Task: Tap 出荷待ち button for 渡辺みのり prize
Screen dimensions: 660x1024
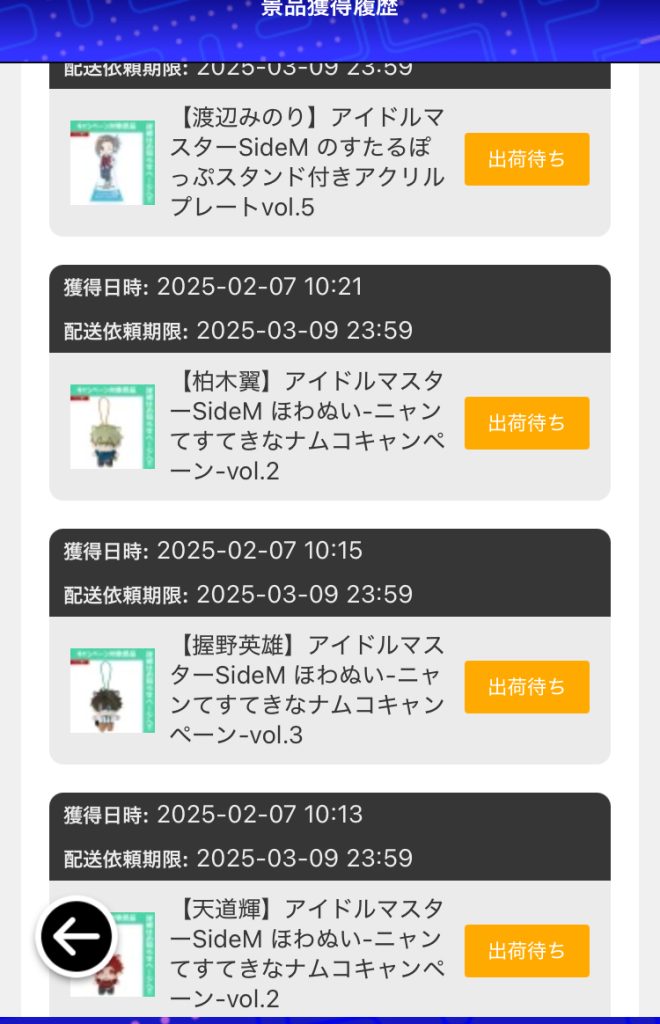Action: click(526, 159)
